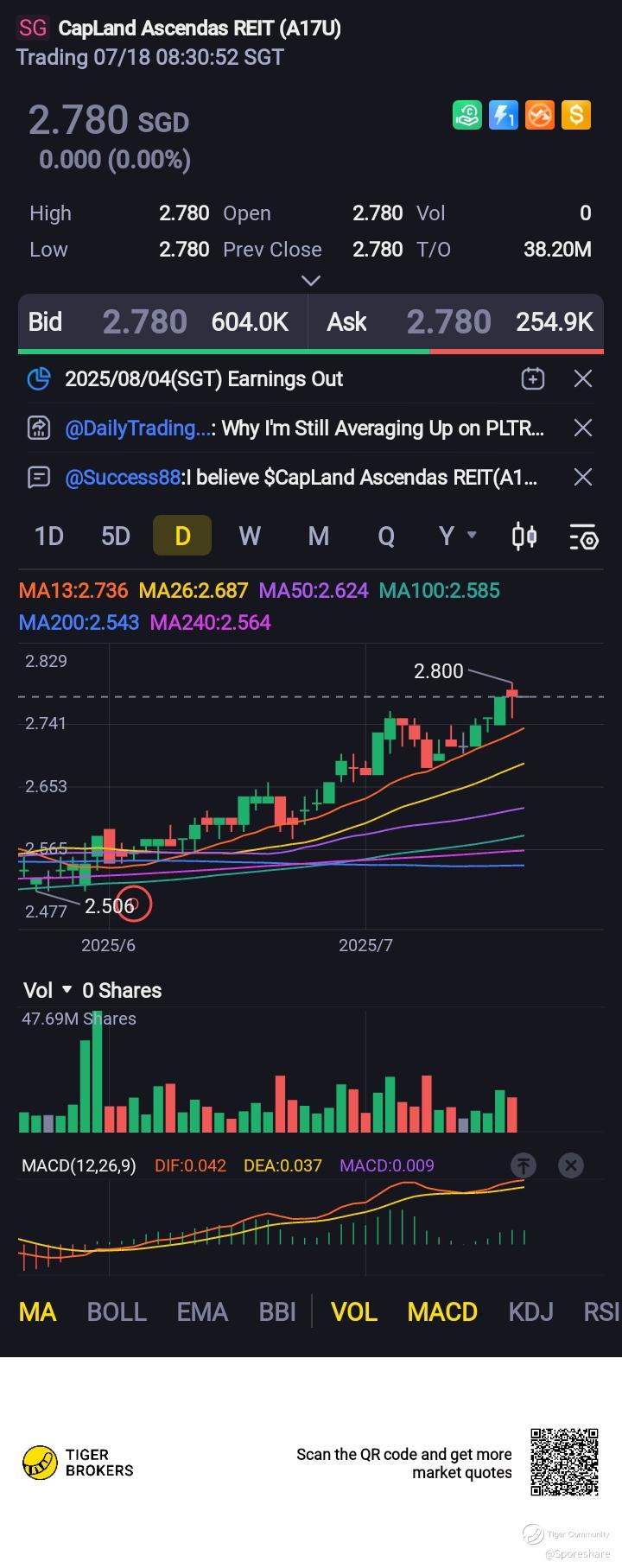This screenshot has width=622, height=1568.
Task: Close the MACD indicator panel
Action: tap(570, 1165)
